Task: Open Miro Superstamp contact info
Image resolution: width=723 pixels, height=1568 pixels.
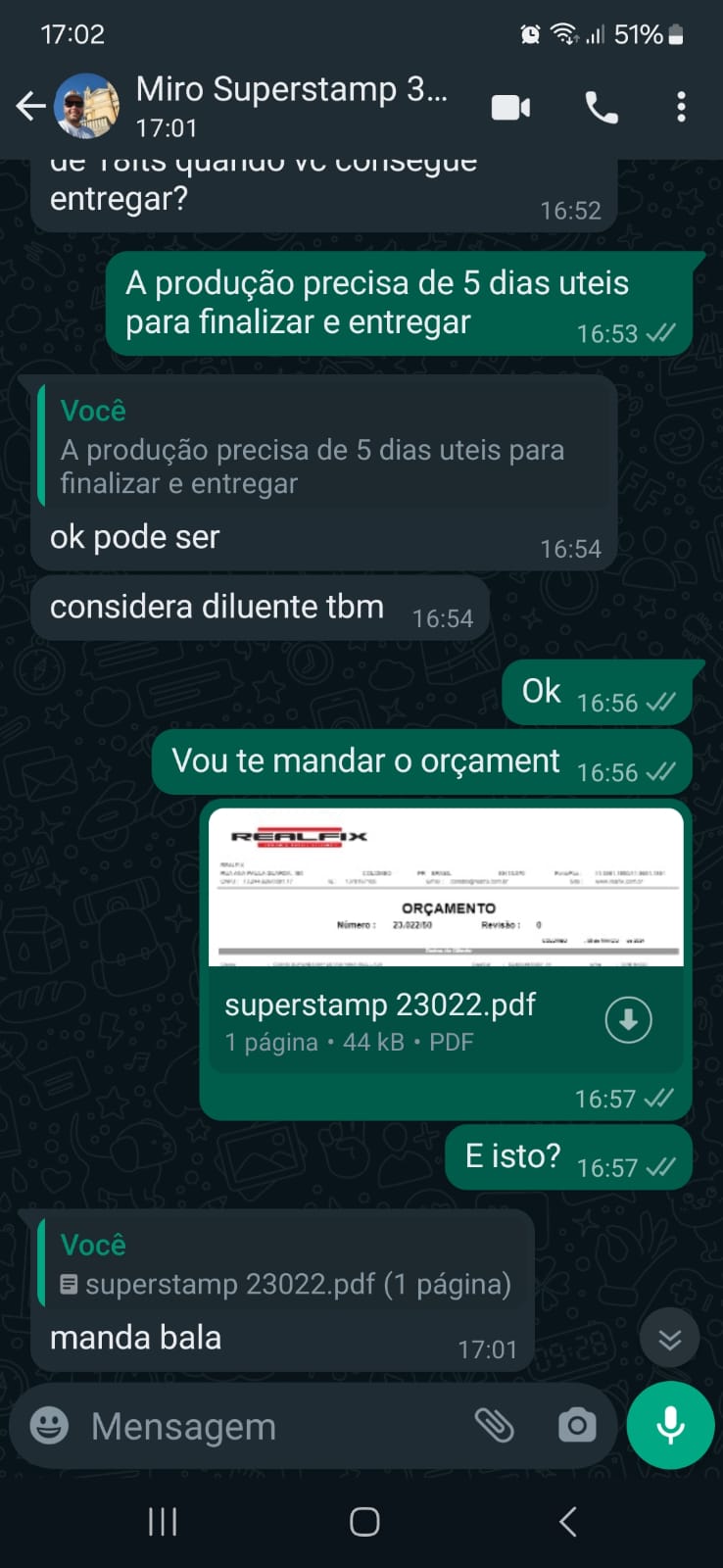Action: (x=291, y=106)
